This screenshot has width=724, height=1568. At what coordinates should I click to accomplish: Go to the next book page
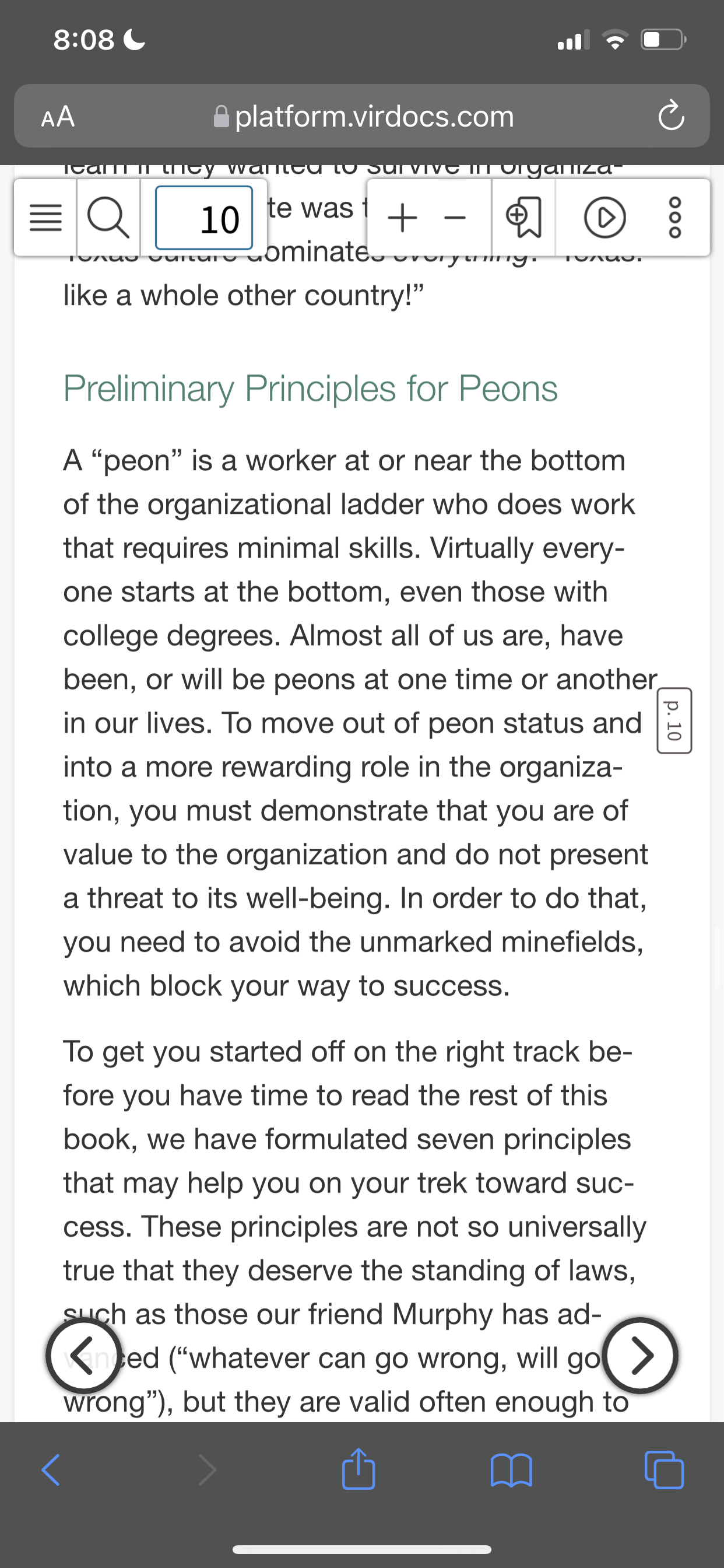point(639,1356)
